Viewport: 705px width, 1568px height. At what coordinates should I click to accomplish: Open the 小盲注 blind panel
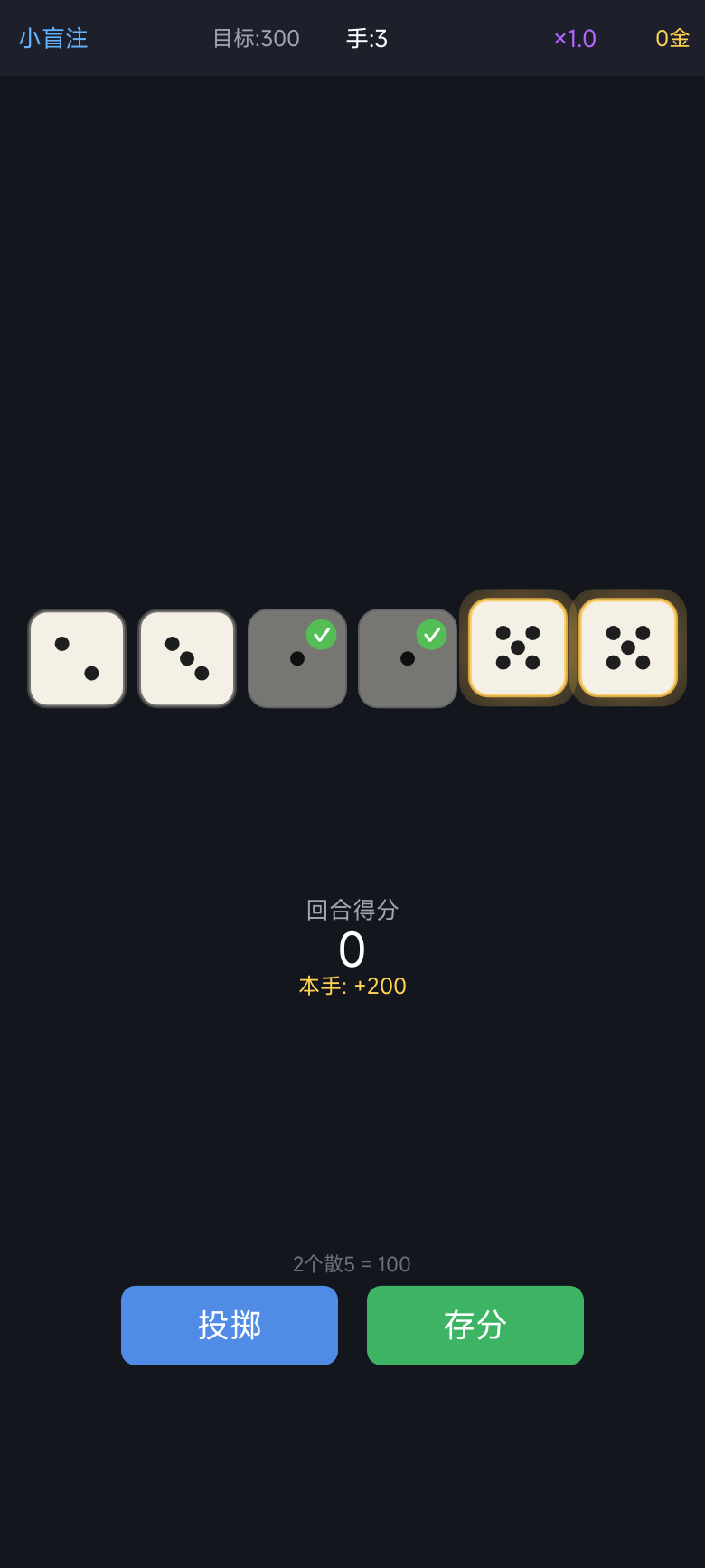(x=52, y=38)
